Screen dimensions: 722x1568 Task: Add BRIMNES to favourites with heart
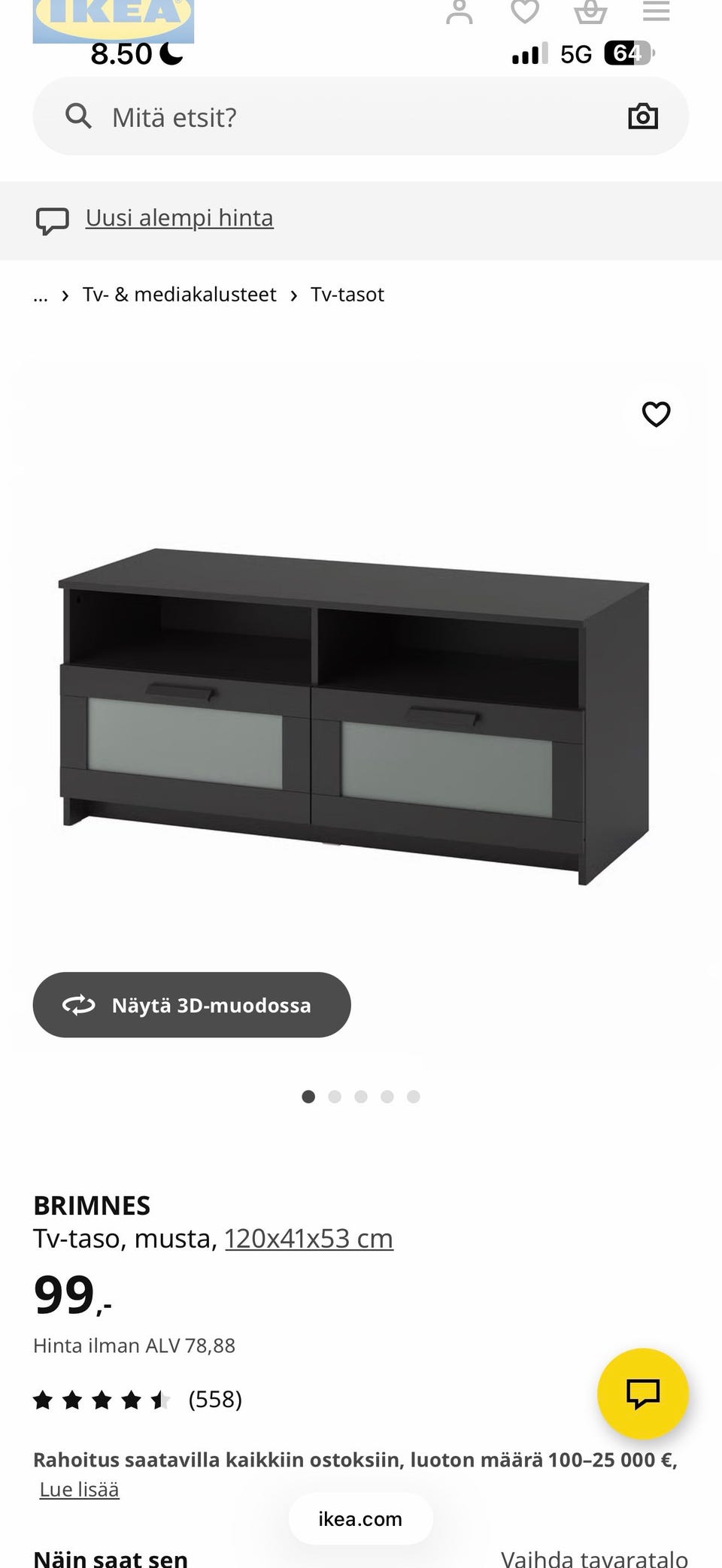click(x=656, y=414)
